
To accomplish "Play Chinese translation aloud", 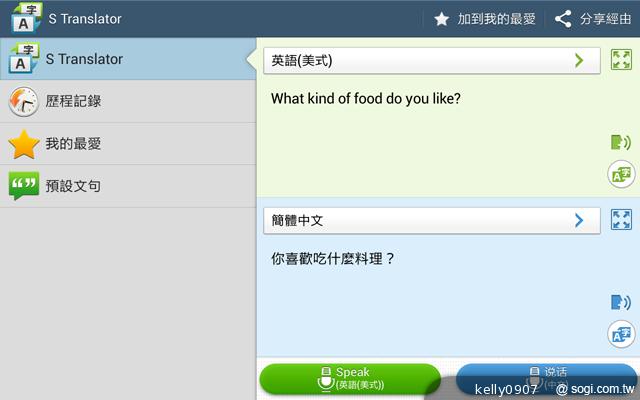I will [620, 302].
